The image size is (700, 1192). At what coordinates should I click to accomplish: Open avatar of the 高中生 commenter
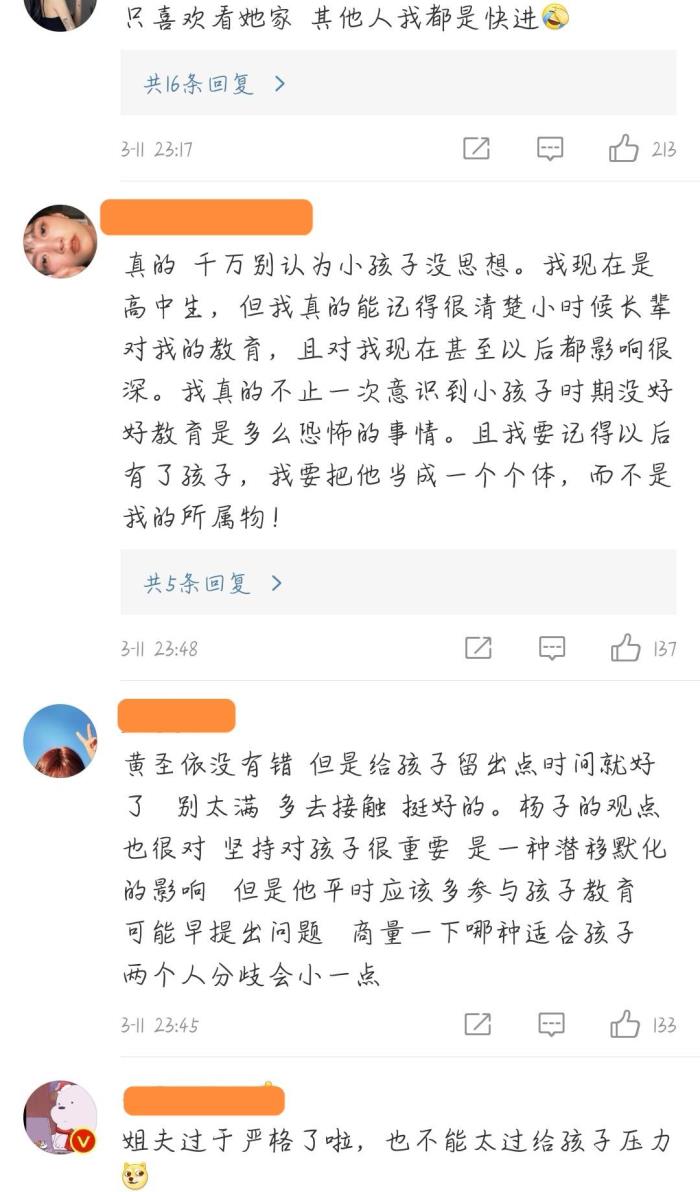[60, 241]
